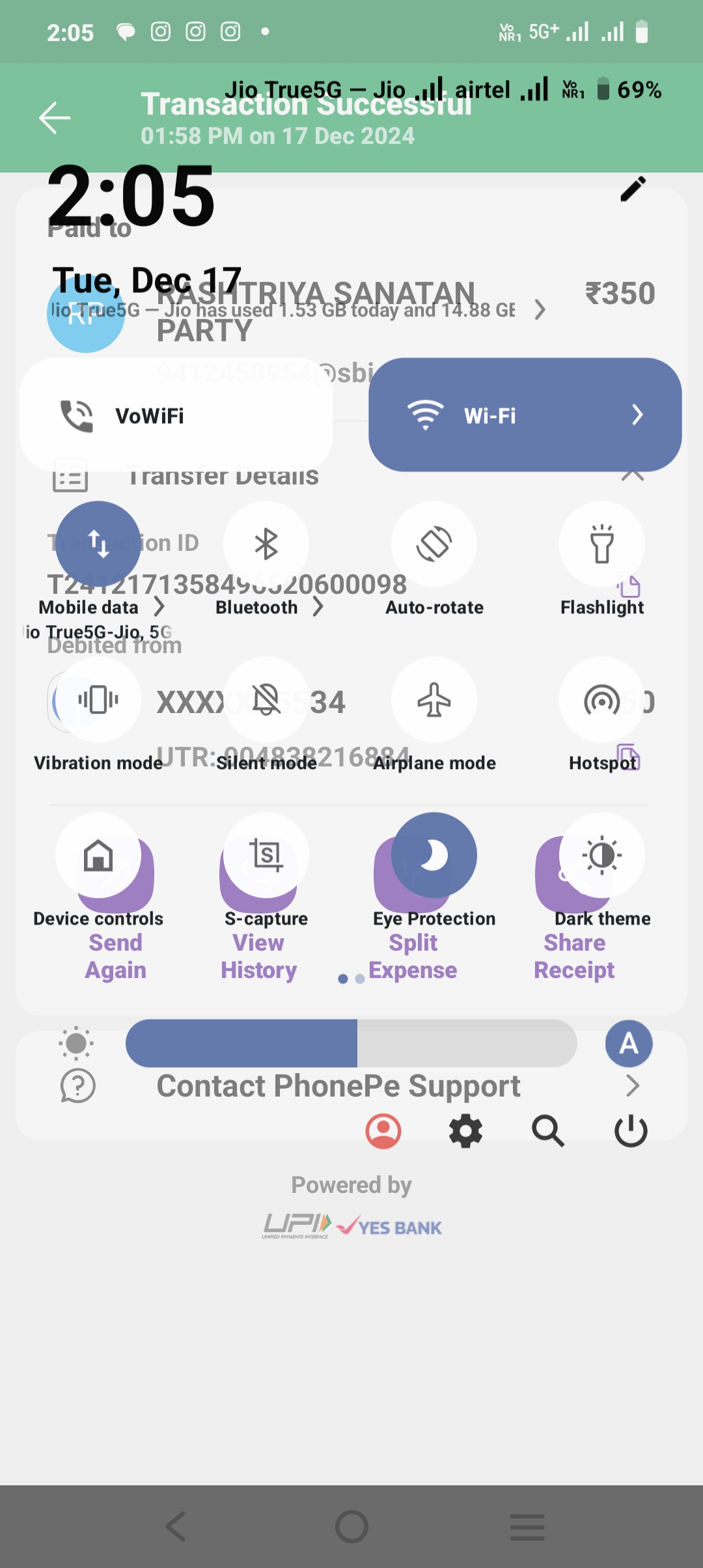
Task: Edit quick settings with the pencil icon
Action: tap(633, 189)
